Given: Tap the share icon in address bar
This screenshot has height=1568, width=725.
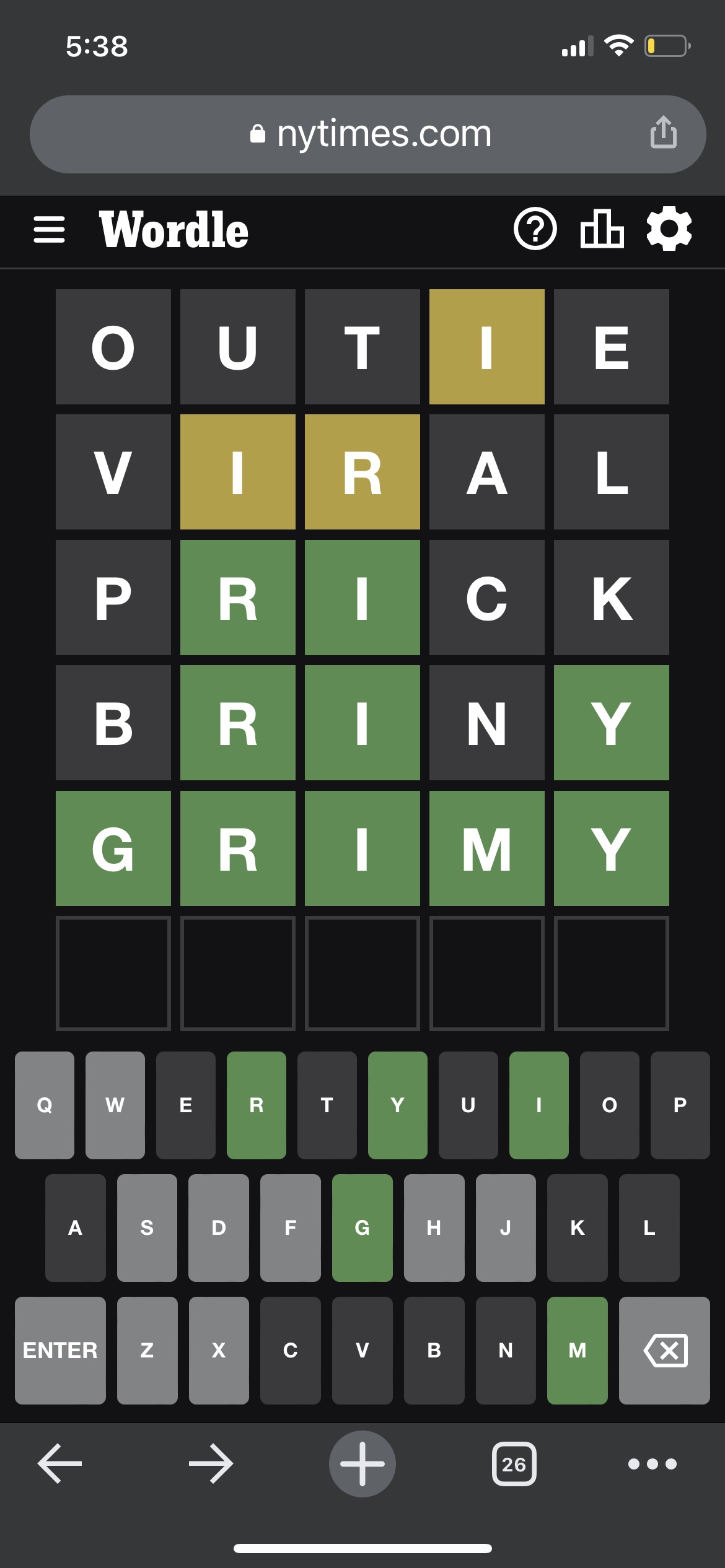Looking at the screenshot, I should coord(664,132).
